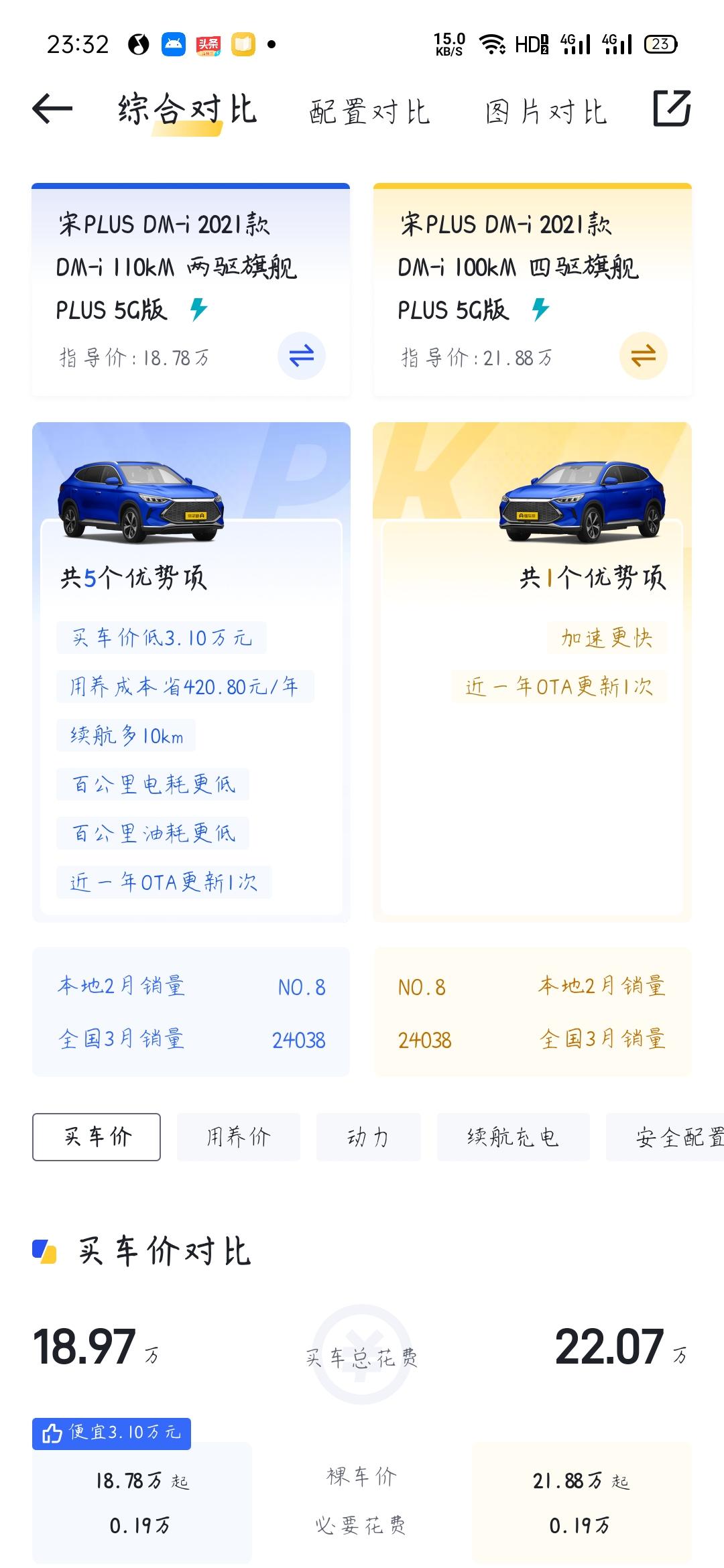Select the 续航充电 chip
Image resolution: width=724 pixels, height=1568 pixels.
[x=513, y=1137]
